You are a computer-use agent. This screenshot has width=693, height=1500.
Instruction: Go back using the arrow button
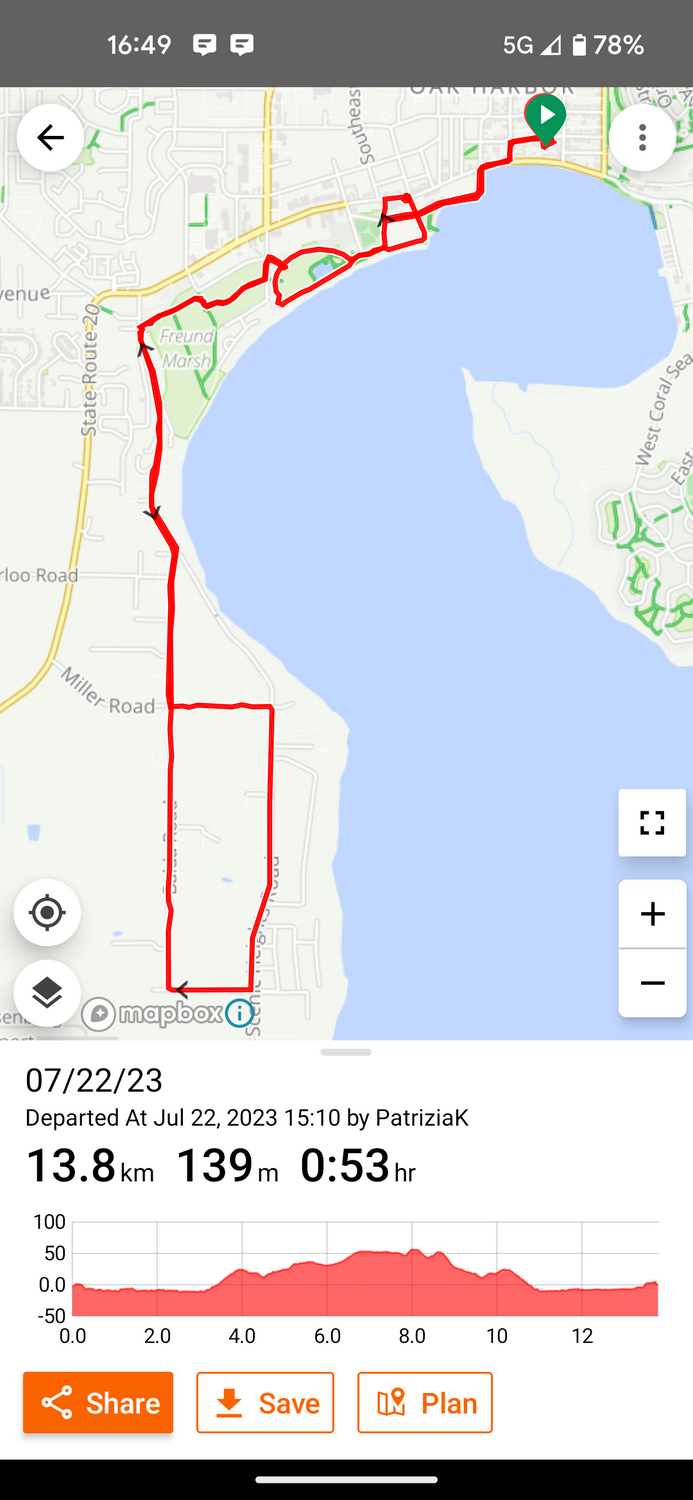tap(50, 137)
